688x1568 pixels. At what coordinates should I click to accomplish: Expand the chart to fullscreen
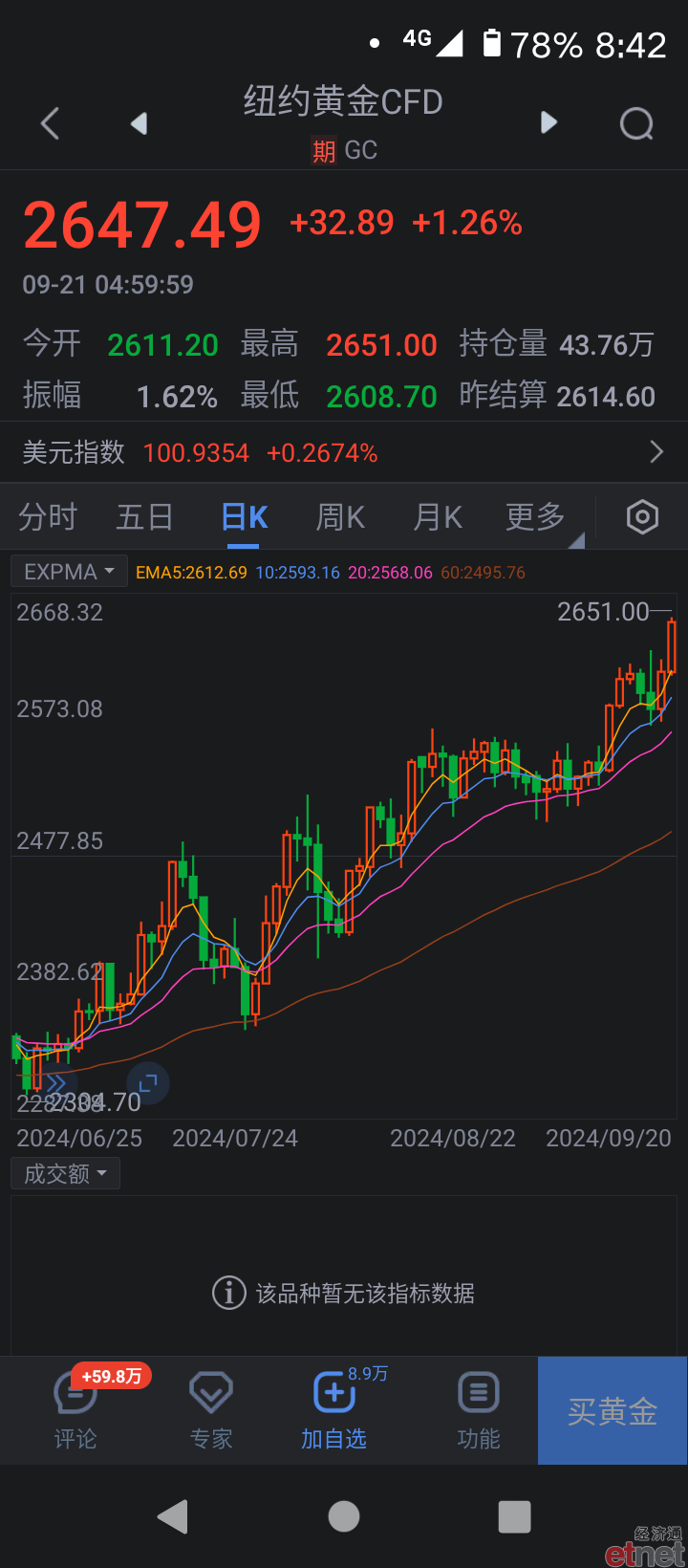click(x=148, y=1083)
